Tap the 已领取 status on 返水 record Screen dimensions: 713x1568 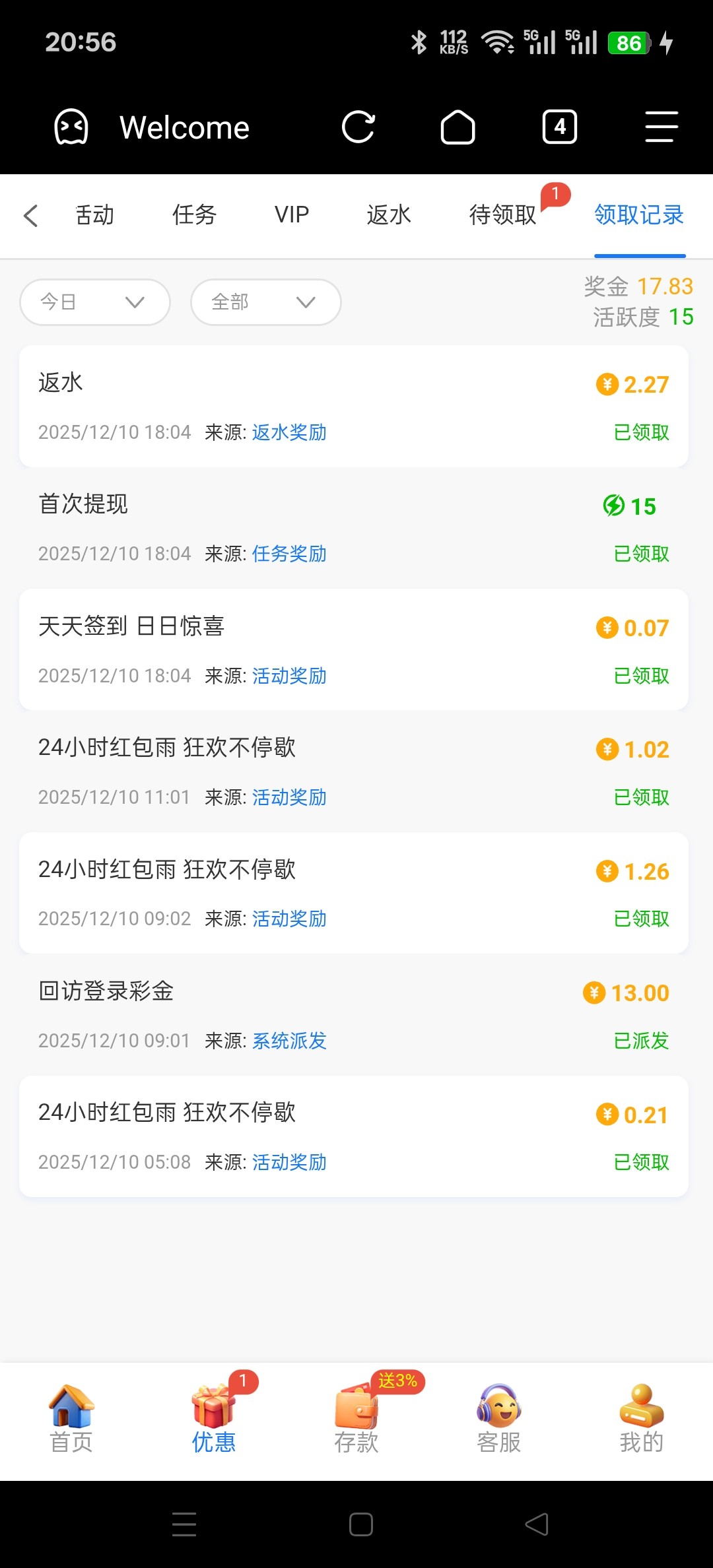coord(640,432)
